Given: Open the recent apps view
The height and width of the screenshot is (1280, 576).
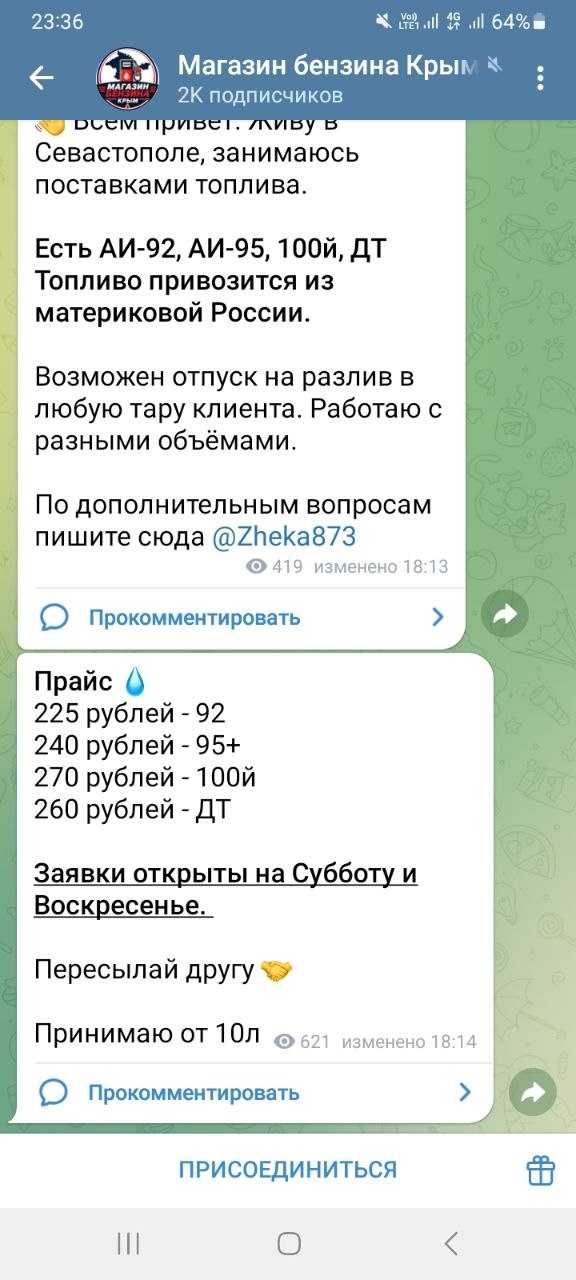Looking at the screenshot, I should [x=128, y=1243].
